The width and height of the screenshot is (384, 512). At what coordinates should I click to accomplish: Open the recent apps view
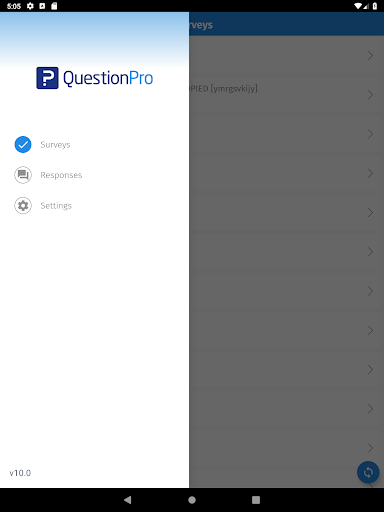click(x=256, y=500)
